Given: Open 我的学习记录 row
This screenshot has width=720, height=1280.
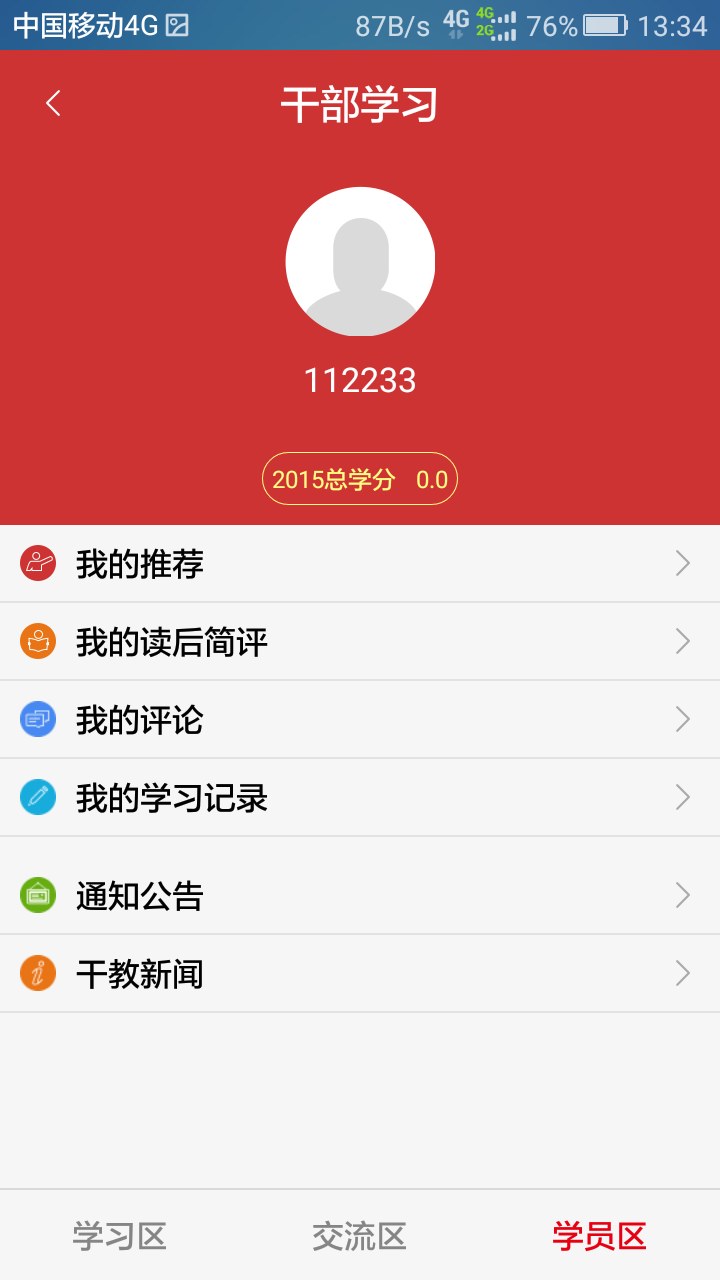Looking at the screenshot, I should click(x=360, y=798).
